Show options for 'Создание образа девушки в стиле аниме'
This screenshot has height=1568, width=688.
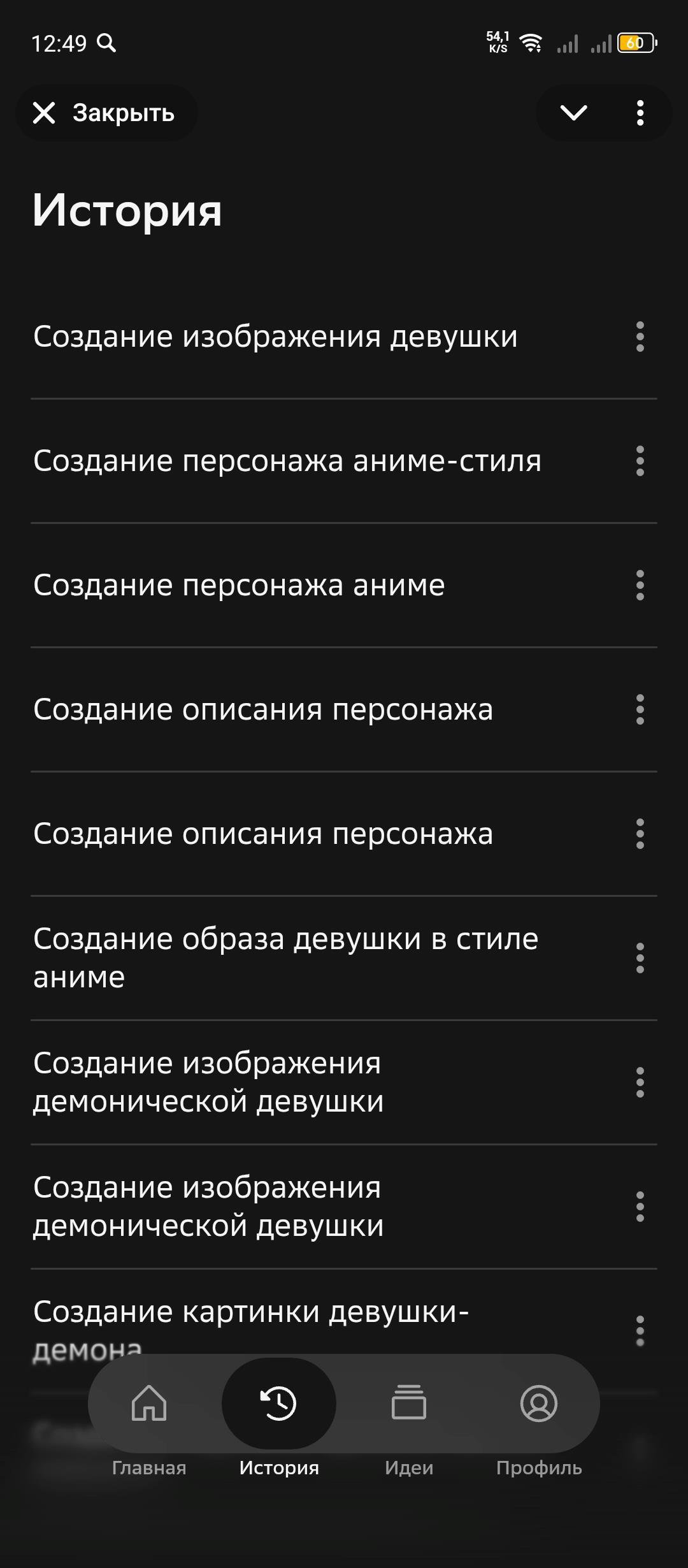[640, 958]
